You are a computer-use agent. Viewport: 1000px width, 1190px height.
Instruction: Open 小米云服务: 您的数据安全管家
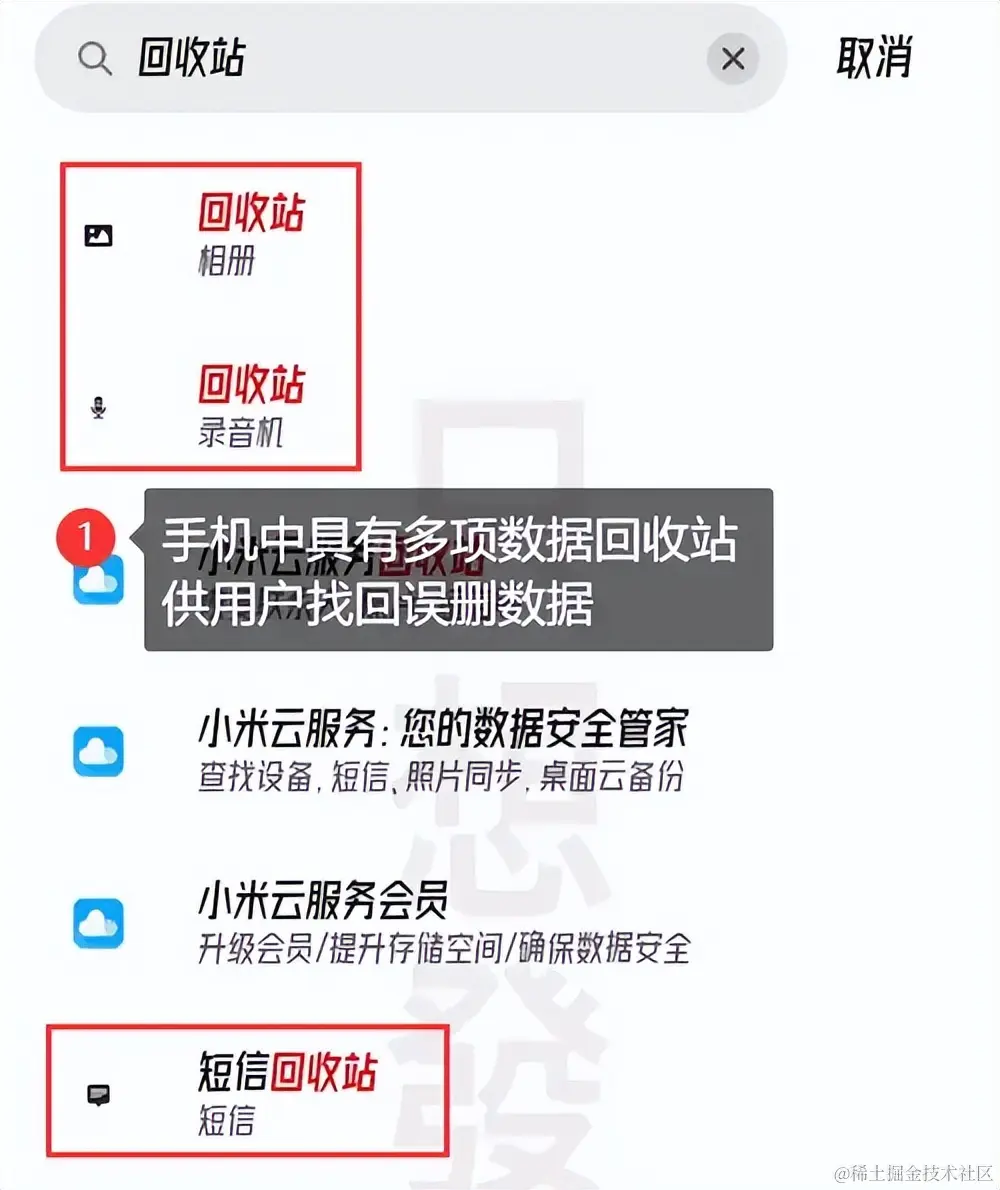click(440, 752)
